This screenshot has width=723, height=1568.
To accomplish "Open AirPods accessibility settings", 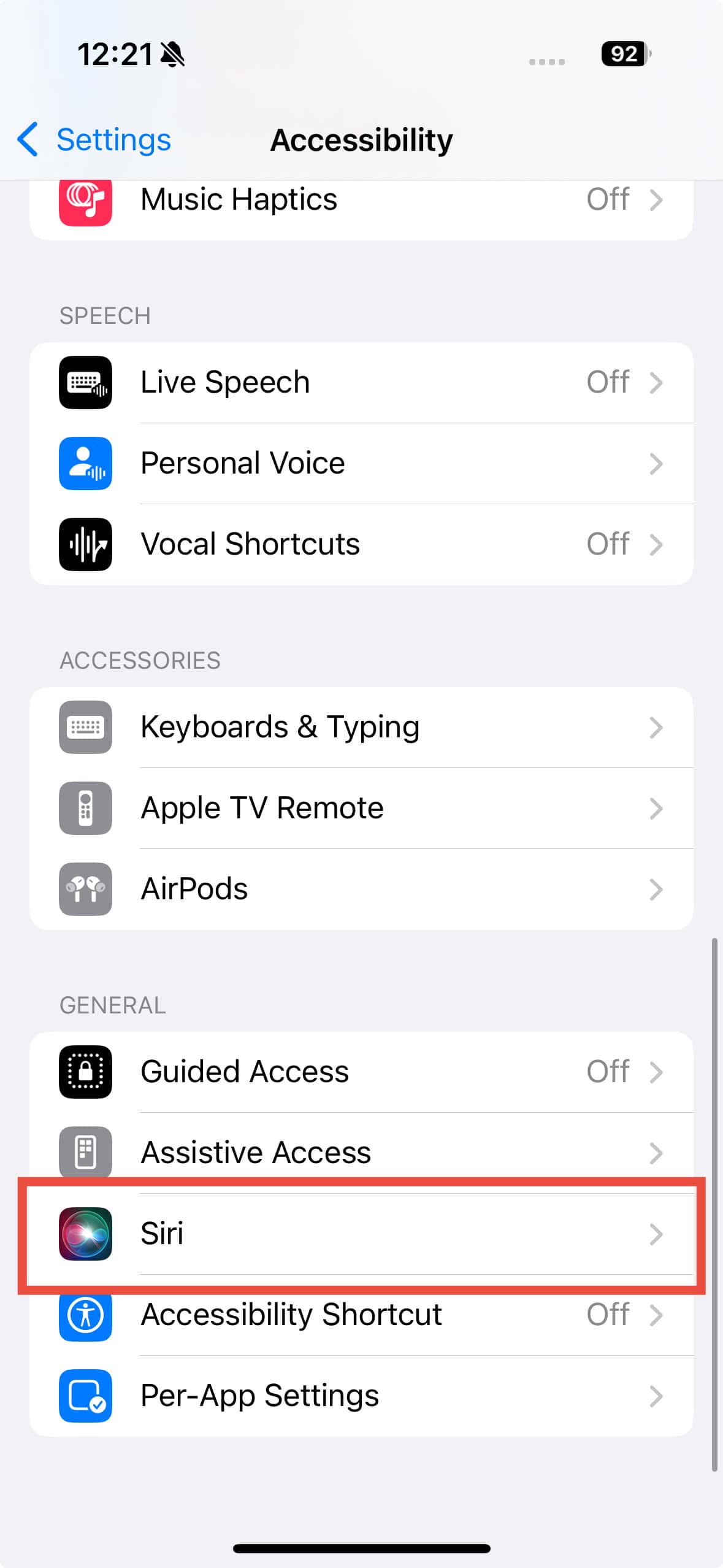I will tap(361, 889).
